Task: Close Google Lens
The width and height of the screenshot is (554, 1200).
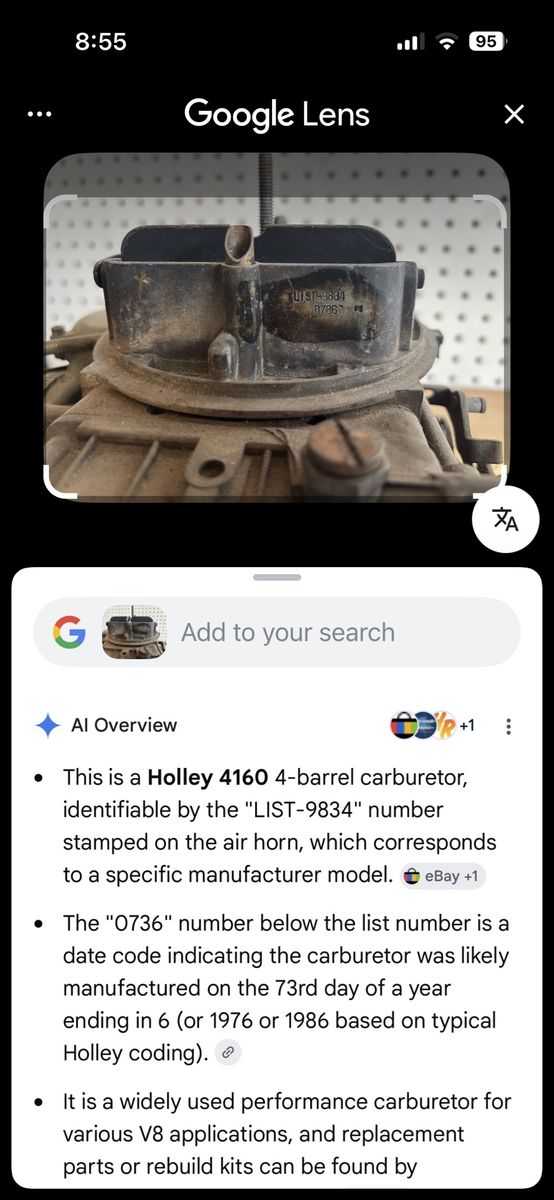Action: pyautogui.click(x=514, y=114)
